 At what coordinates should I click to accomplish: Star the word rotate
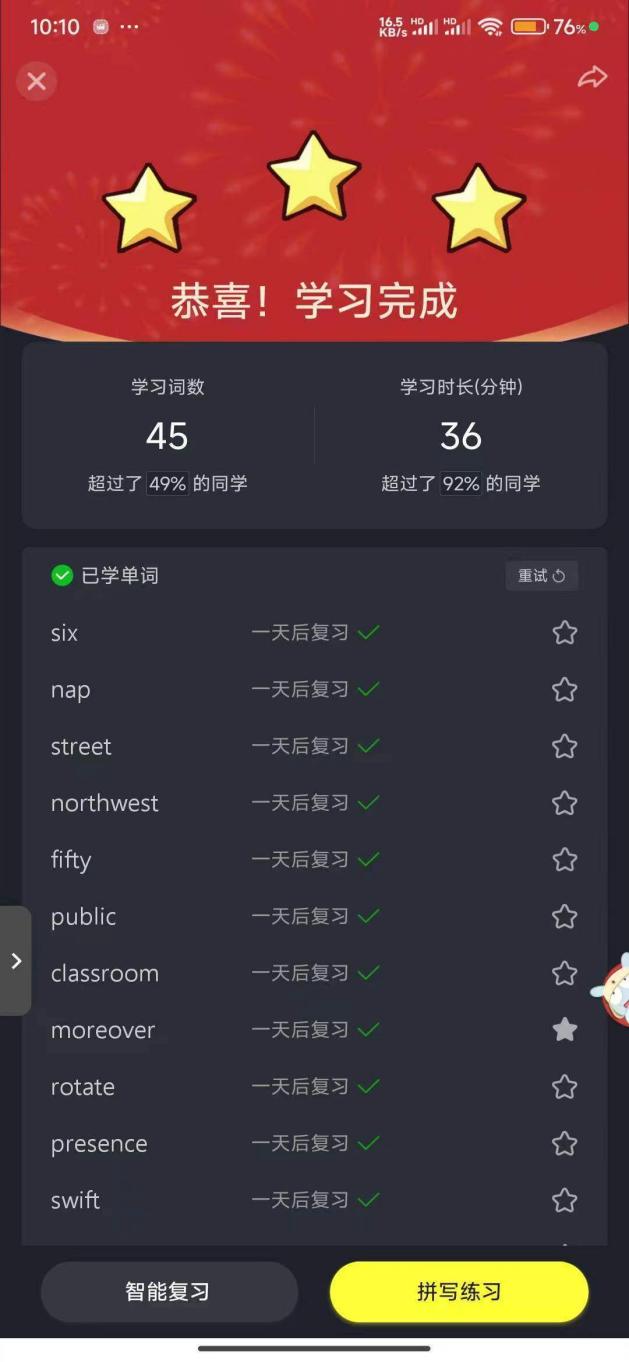pos(565,1087)
